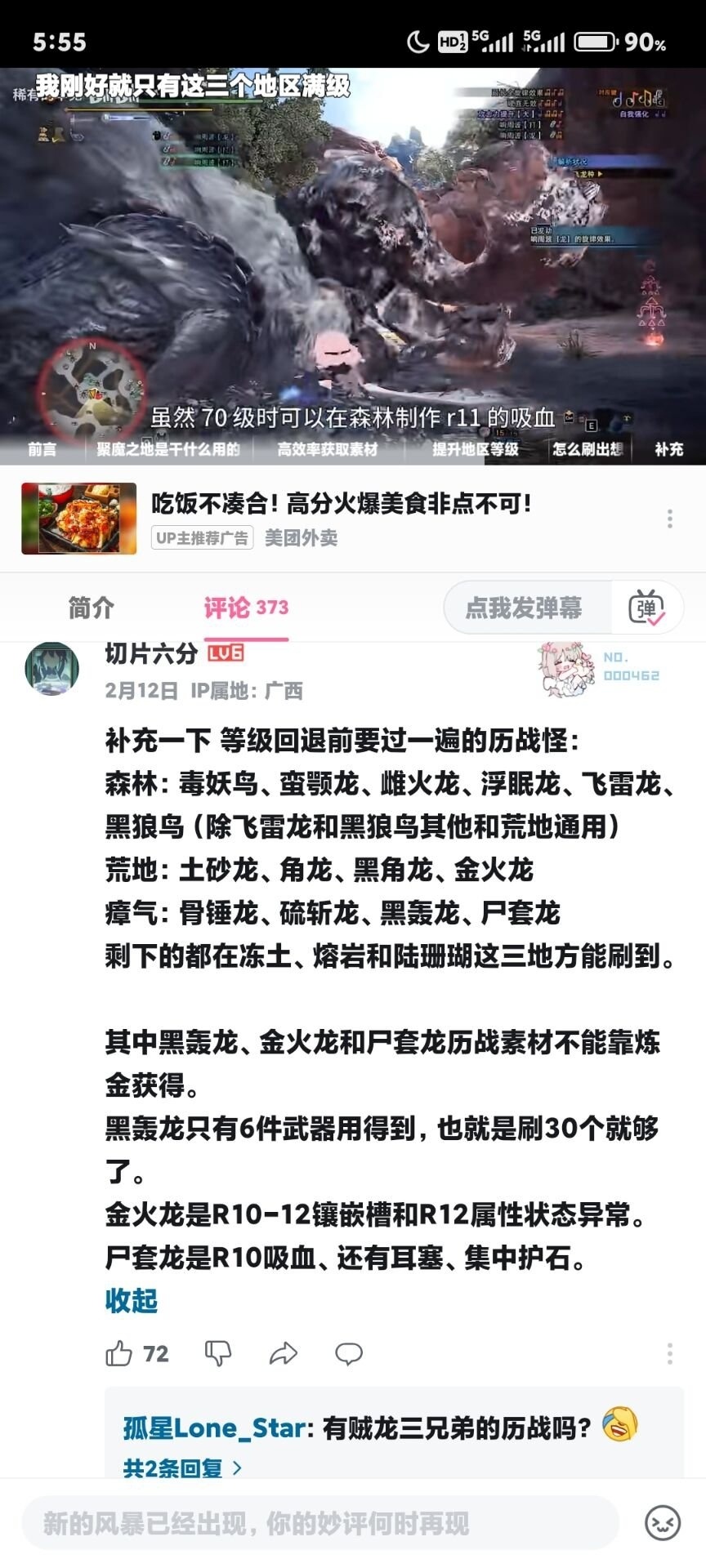Open the 美团外卖 ad banner
The height and width of the screenshot is (1568, 706).
[x=327, y=519]
